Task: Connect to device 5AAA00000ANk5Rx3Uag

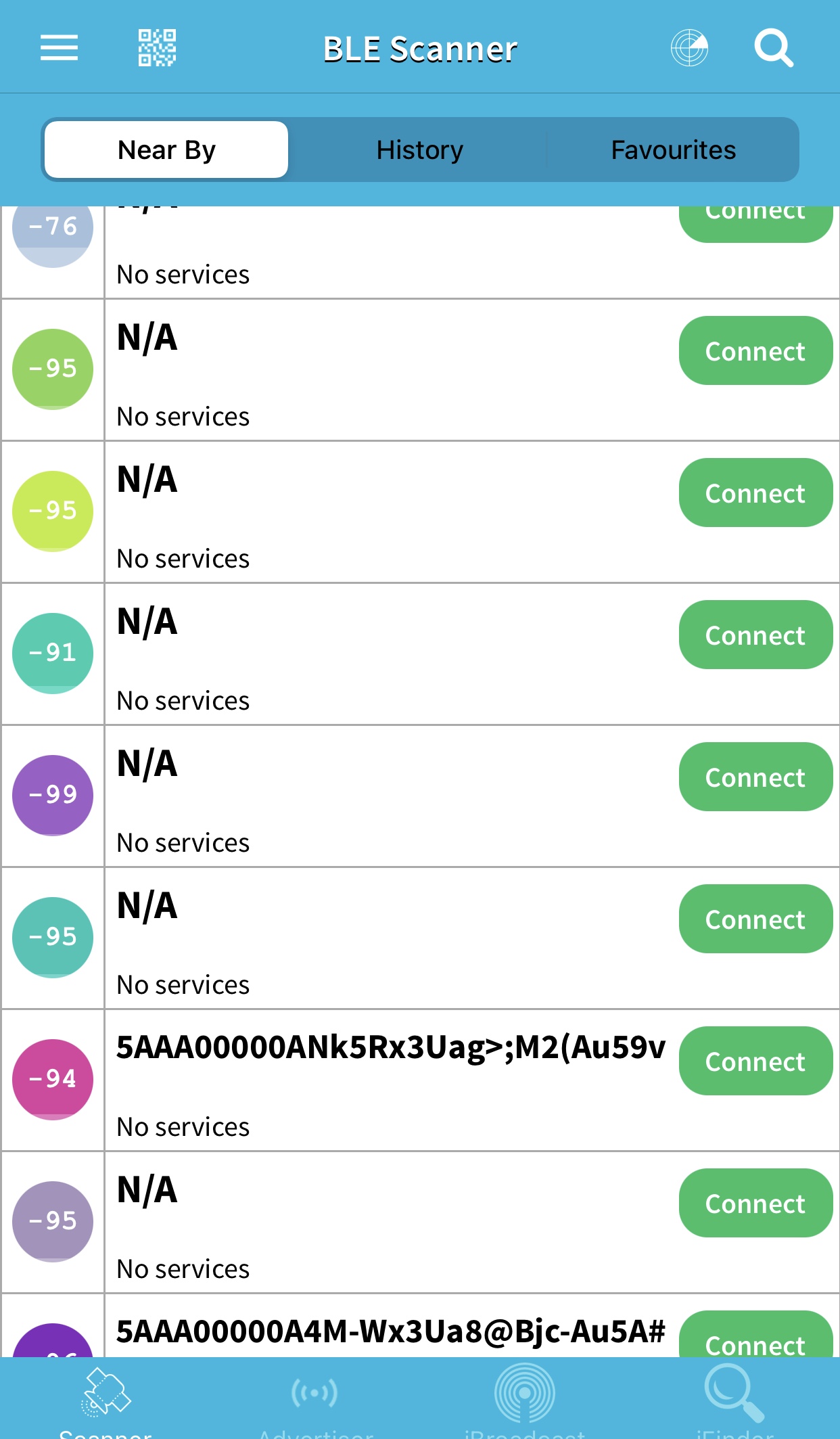Action: (x=755, y=1061)
